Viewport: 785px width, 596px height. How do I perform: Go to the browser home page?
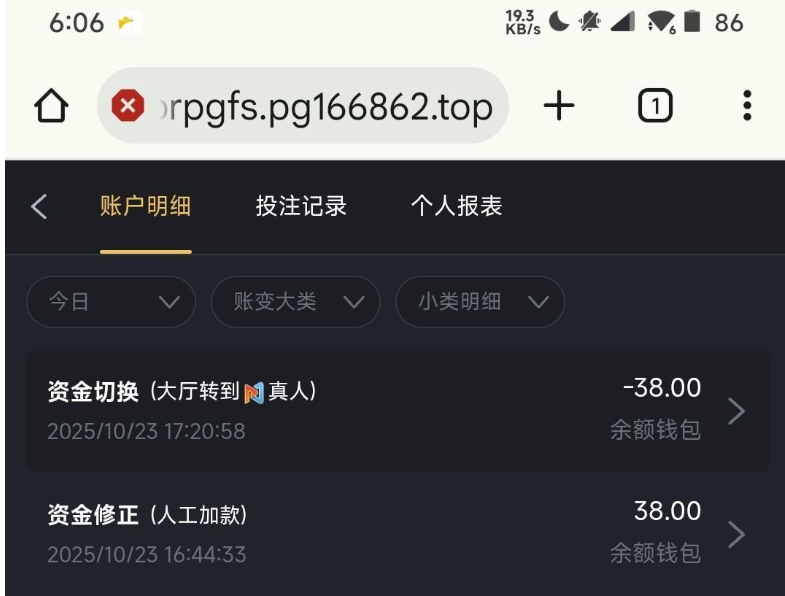52,106
